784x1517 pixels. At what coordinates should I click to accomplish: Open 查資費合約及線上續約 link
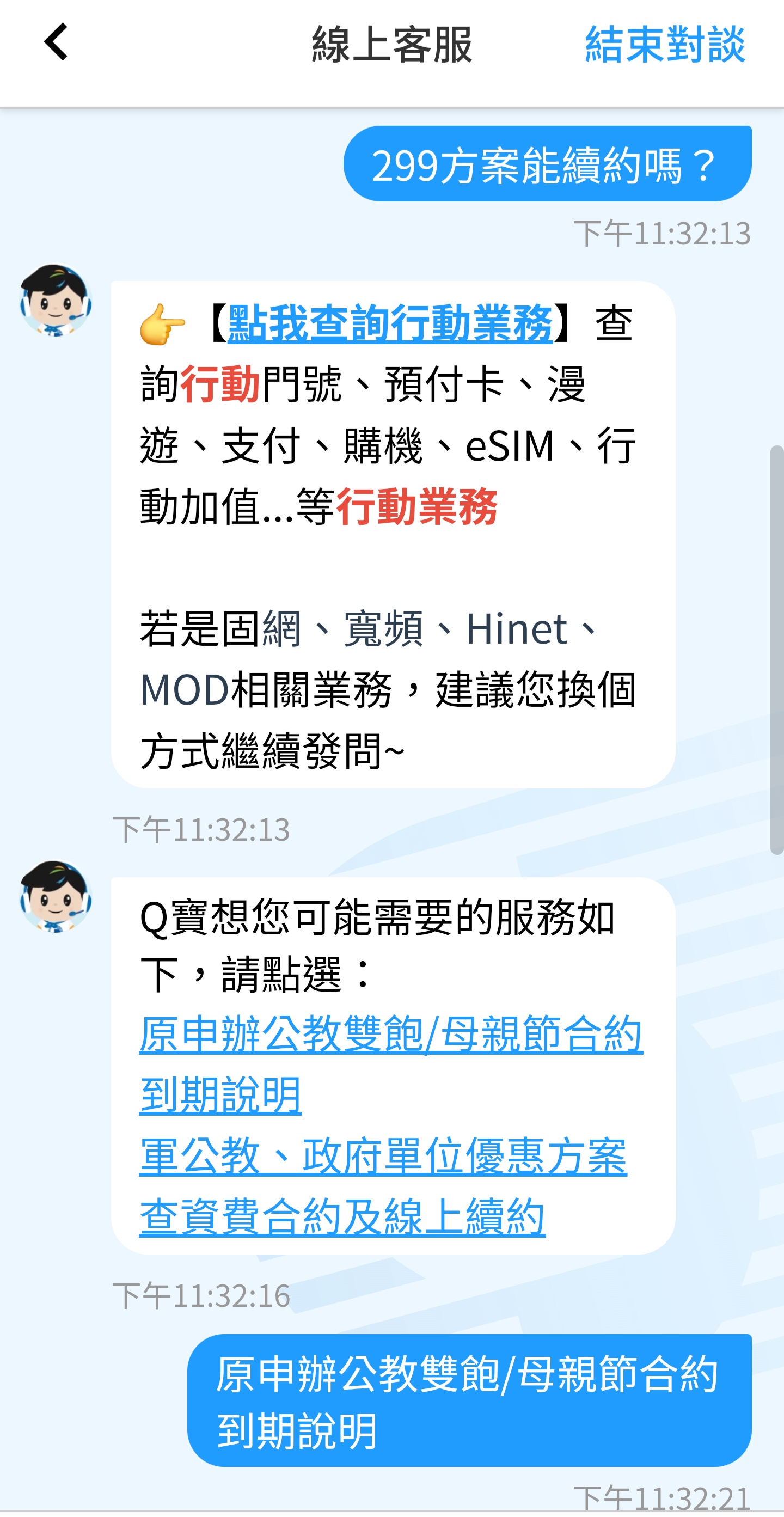pyautogui.click(x=342, y=1216)
